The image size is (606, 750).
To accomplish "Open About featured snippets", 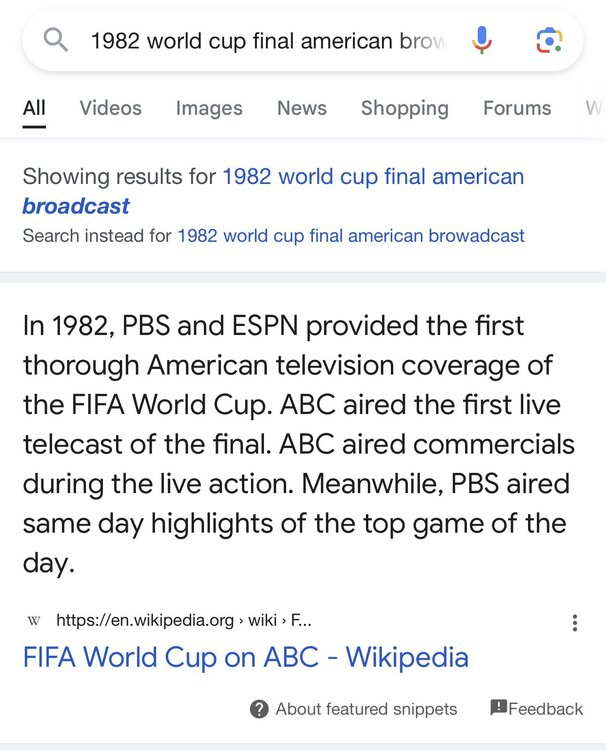I will 354,709.
